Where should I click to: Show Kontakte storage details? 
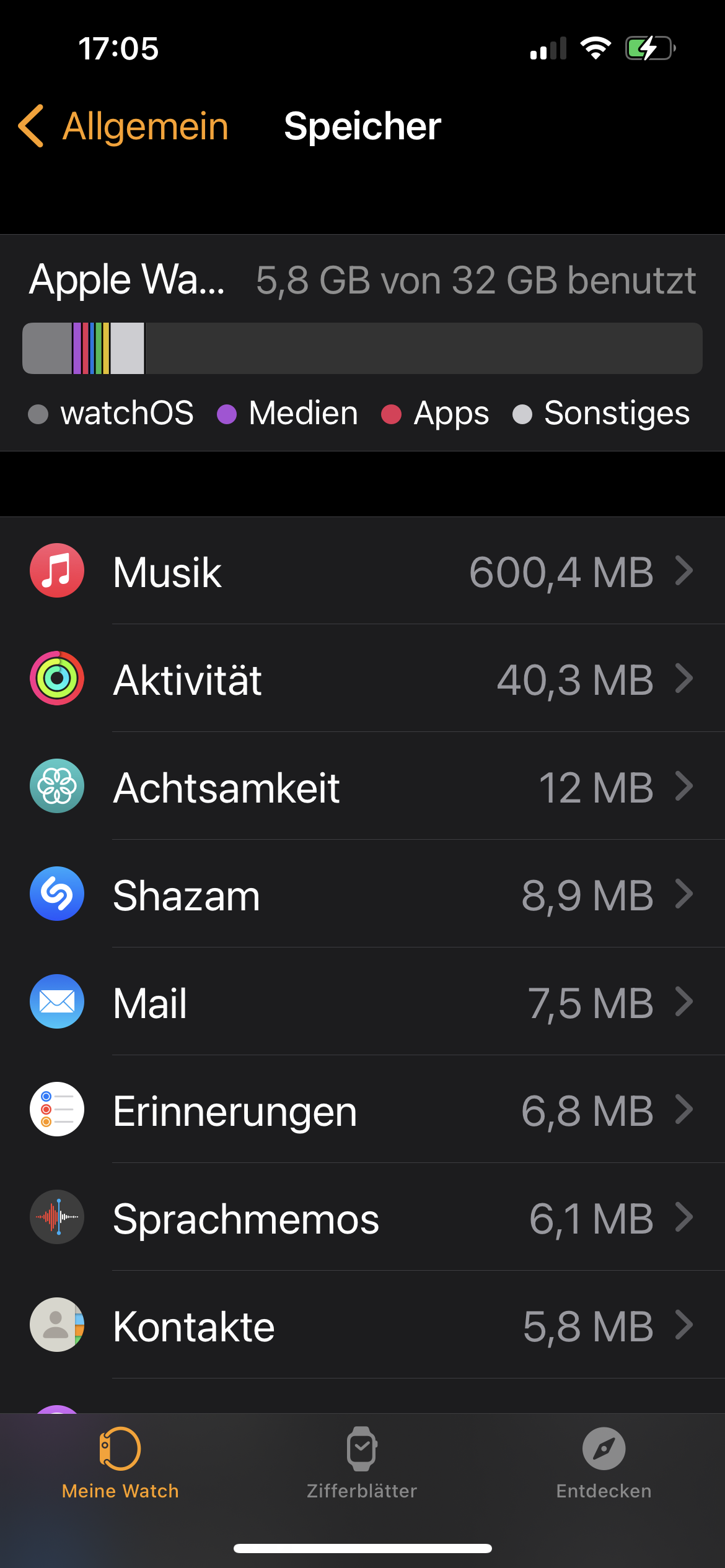pyautogui.click(x=362, y=1325)
